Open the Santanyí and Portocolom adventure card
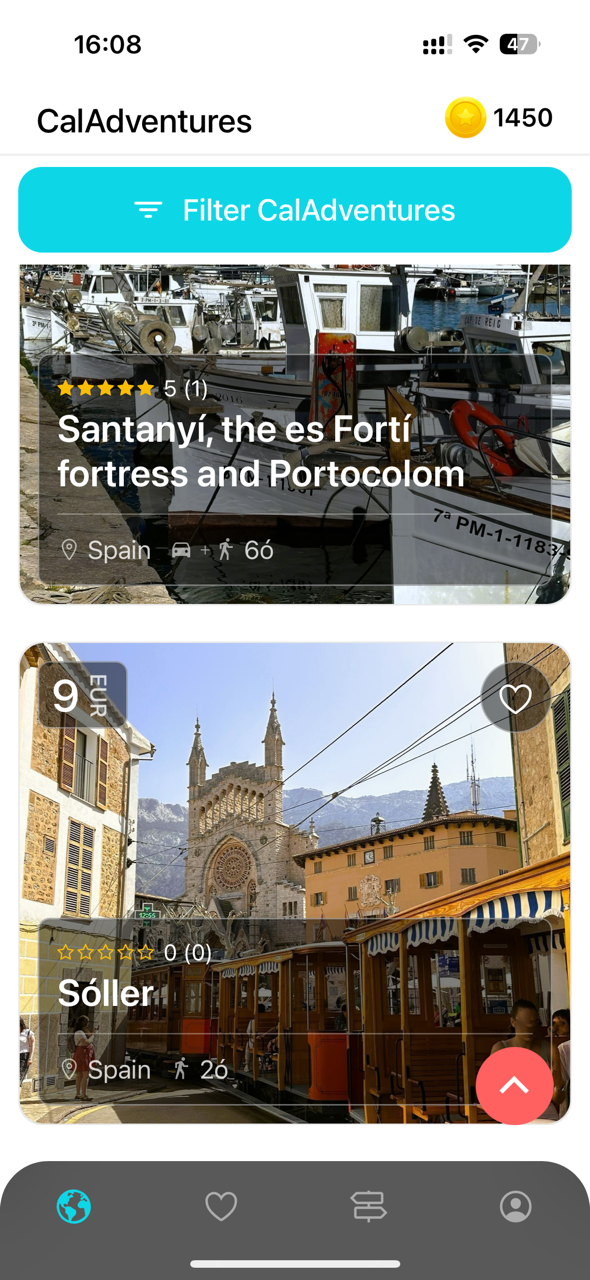 click(x=295, y=434)
